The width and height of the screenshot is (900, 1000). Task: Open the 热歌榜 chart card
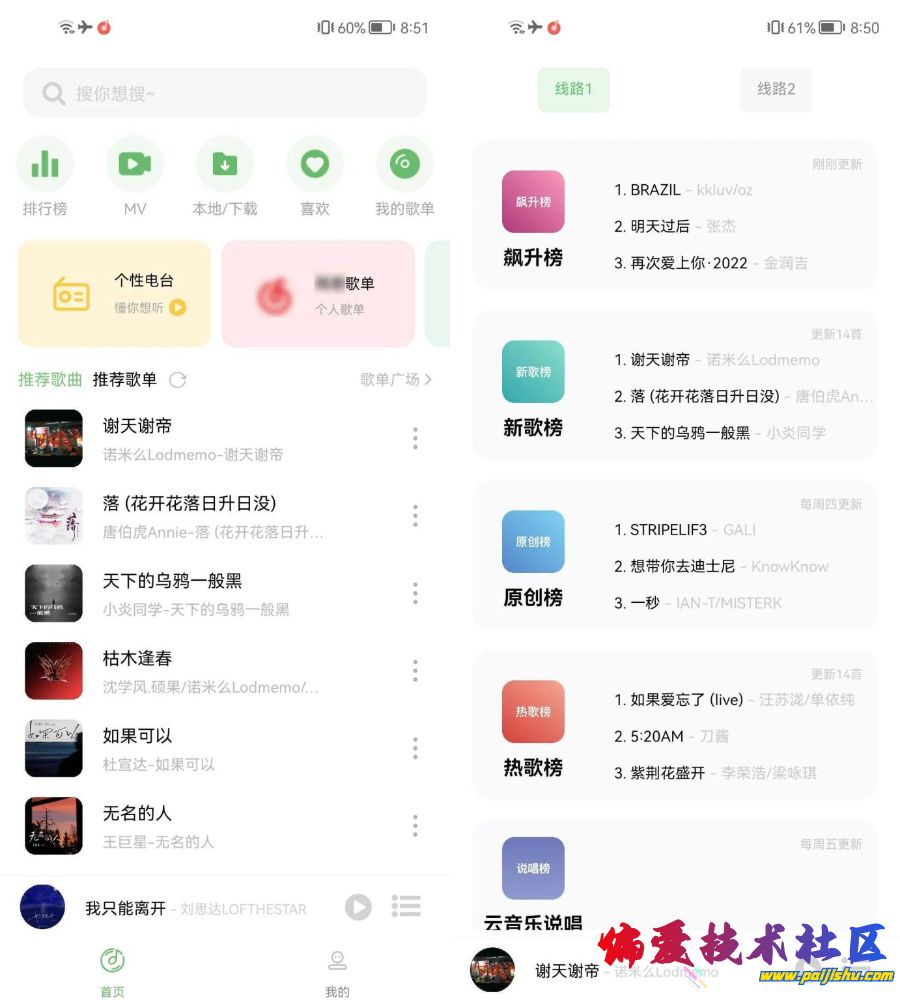click(x=674, y=725)
